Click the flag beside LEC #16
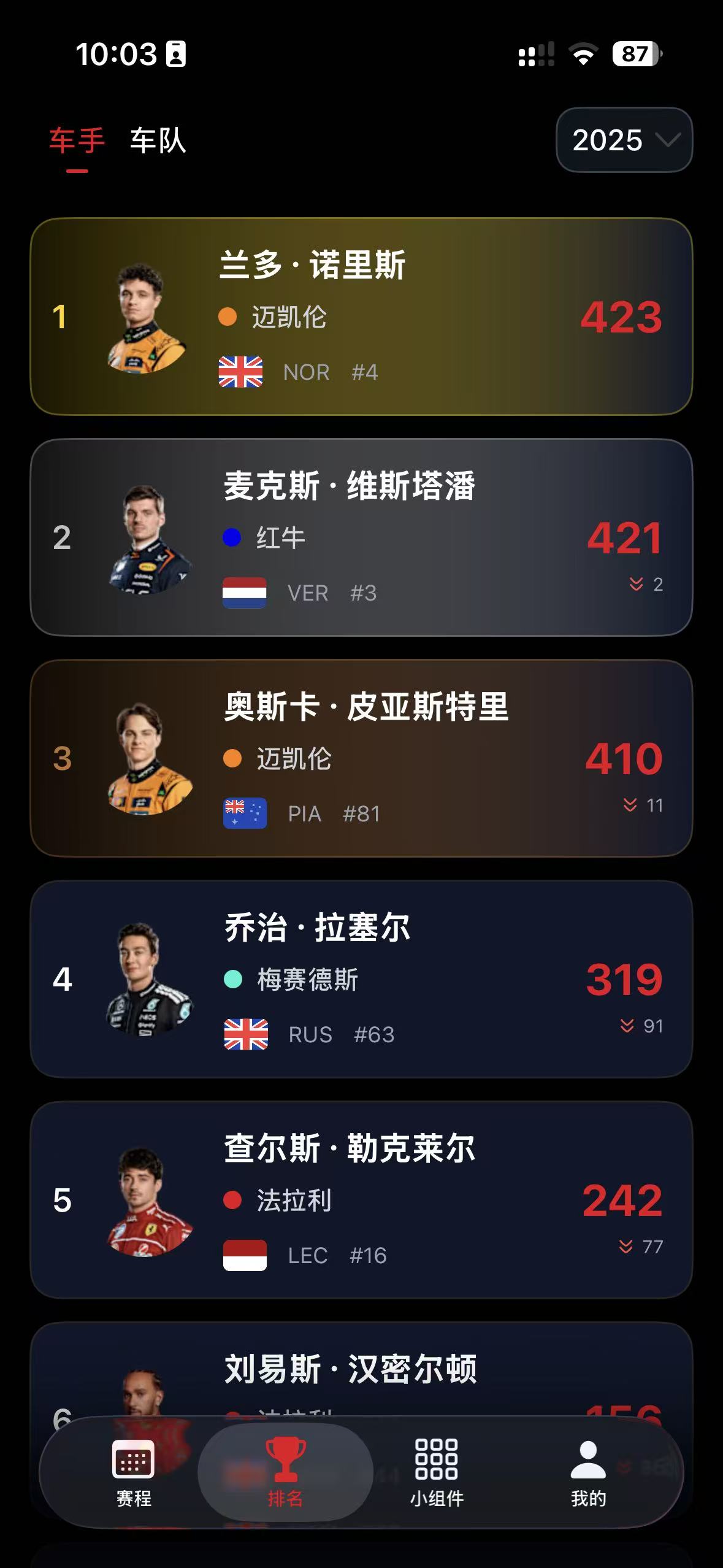Screen dimensions: 723x1568 [x=243, y=1256]
